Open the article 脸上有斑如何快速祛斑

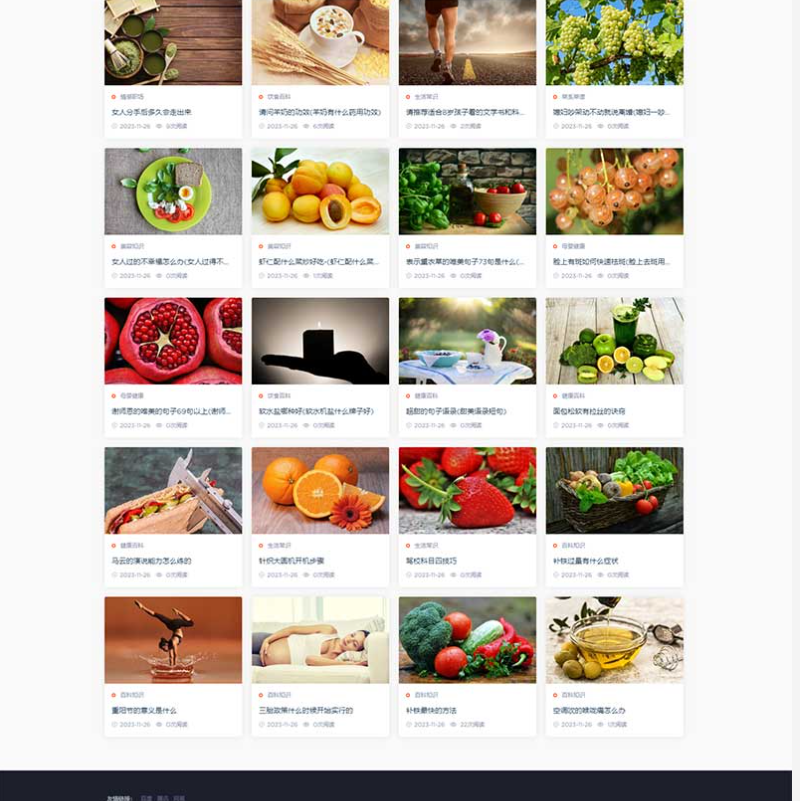(x=611, y=261)
